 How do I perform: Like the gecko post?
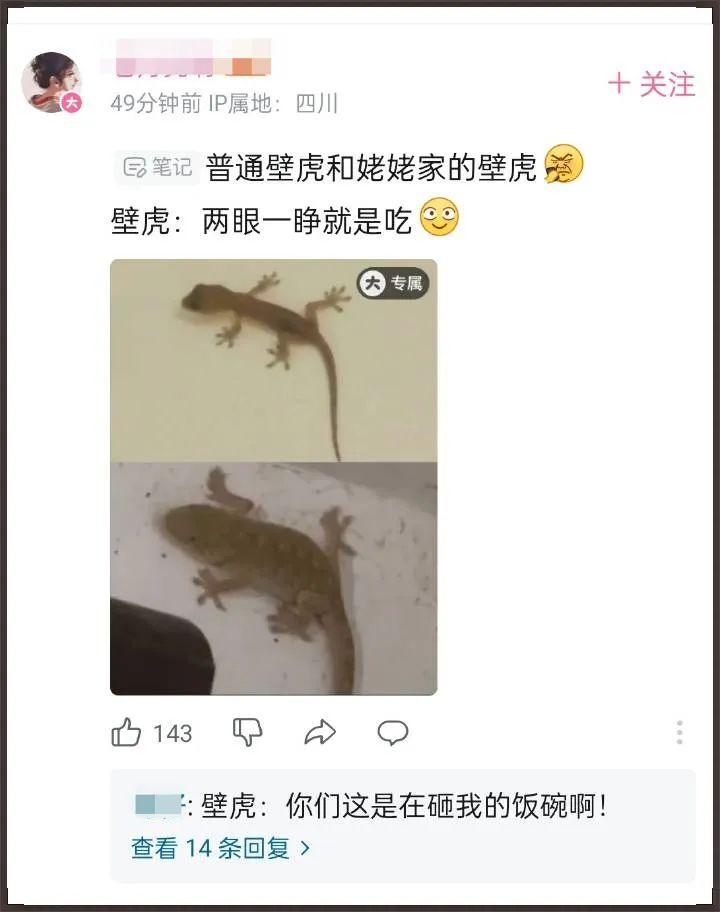pos(127,733)
